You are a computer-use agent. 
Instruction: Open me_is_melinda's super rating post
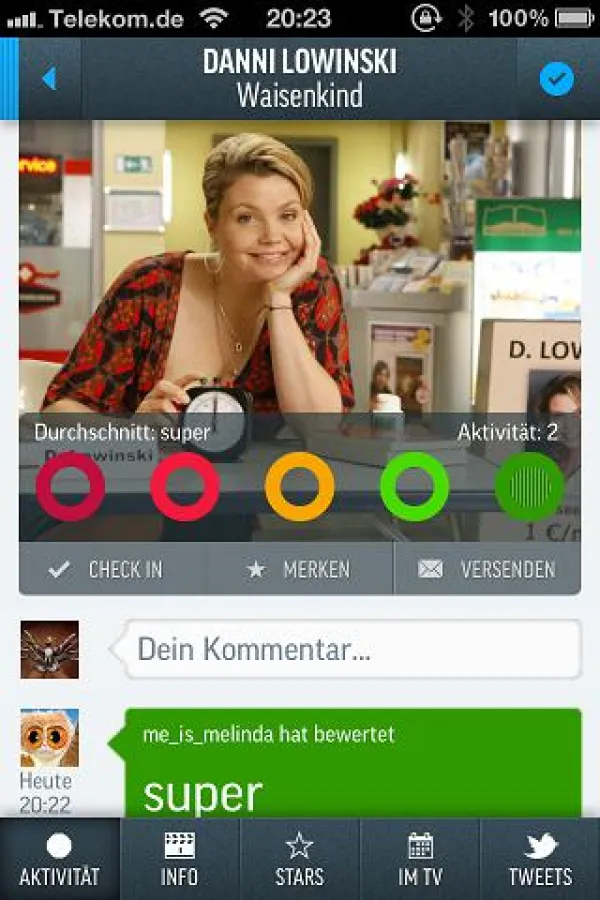click(352, 765)
